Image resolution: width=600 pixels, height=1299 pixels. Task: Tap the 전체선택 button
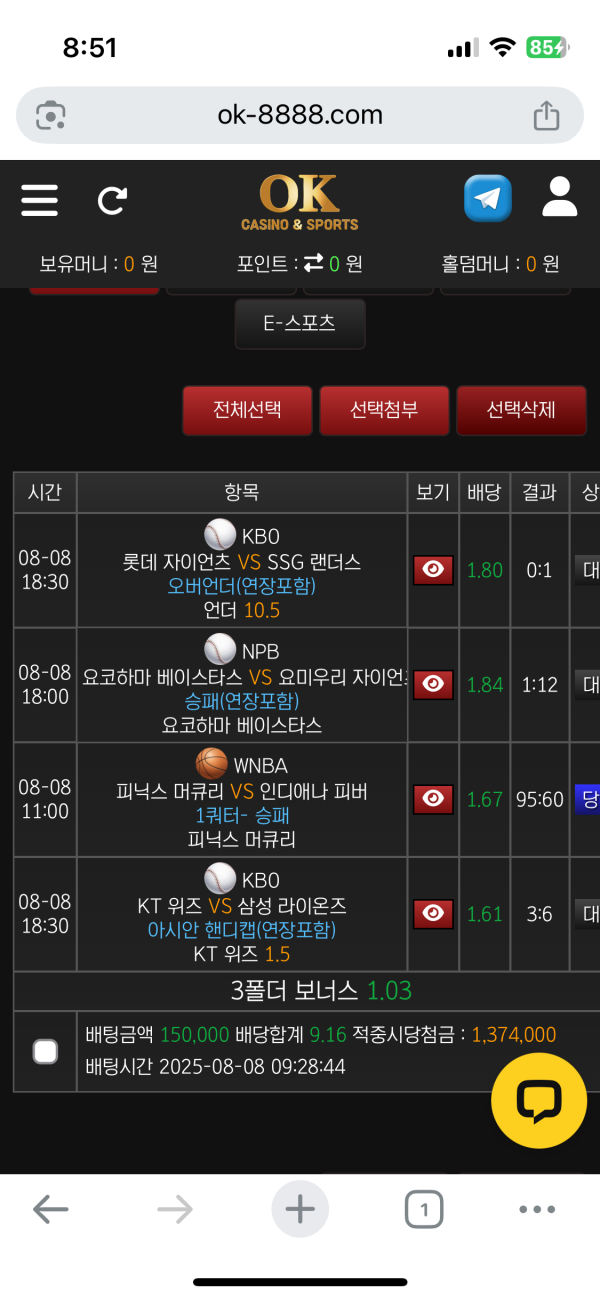click(247, 410)
